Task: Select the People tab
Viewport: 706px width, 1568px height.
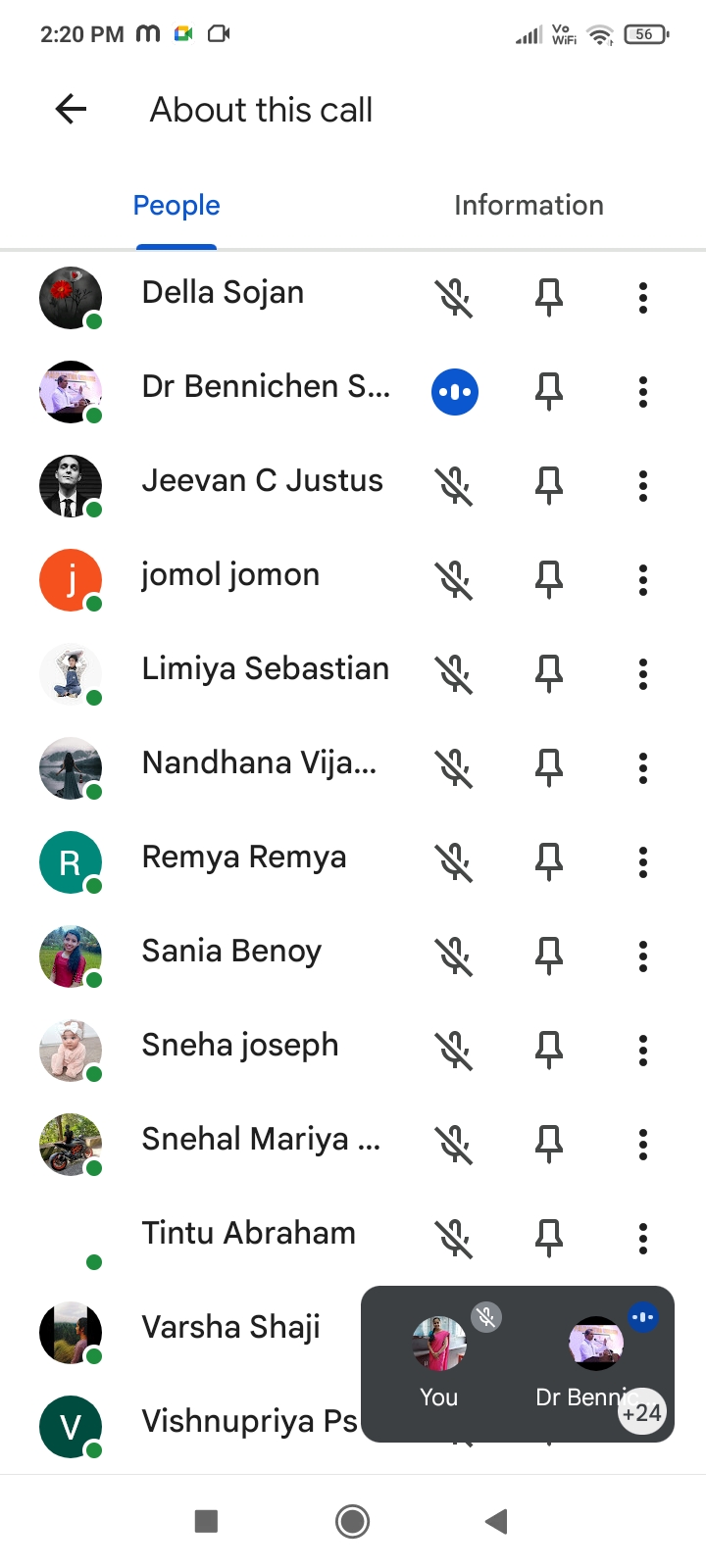Action: tap(176, 206)
